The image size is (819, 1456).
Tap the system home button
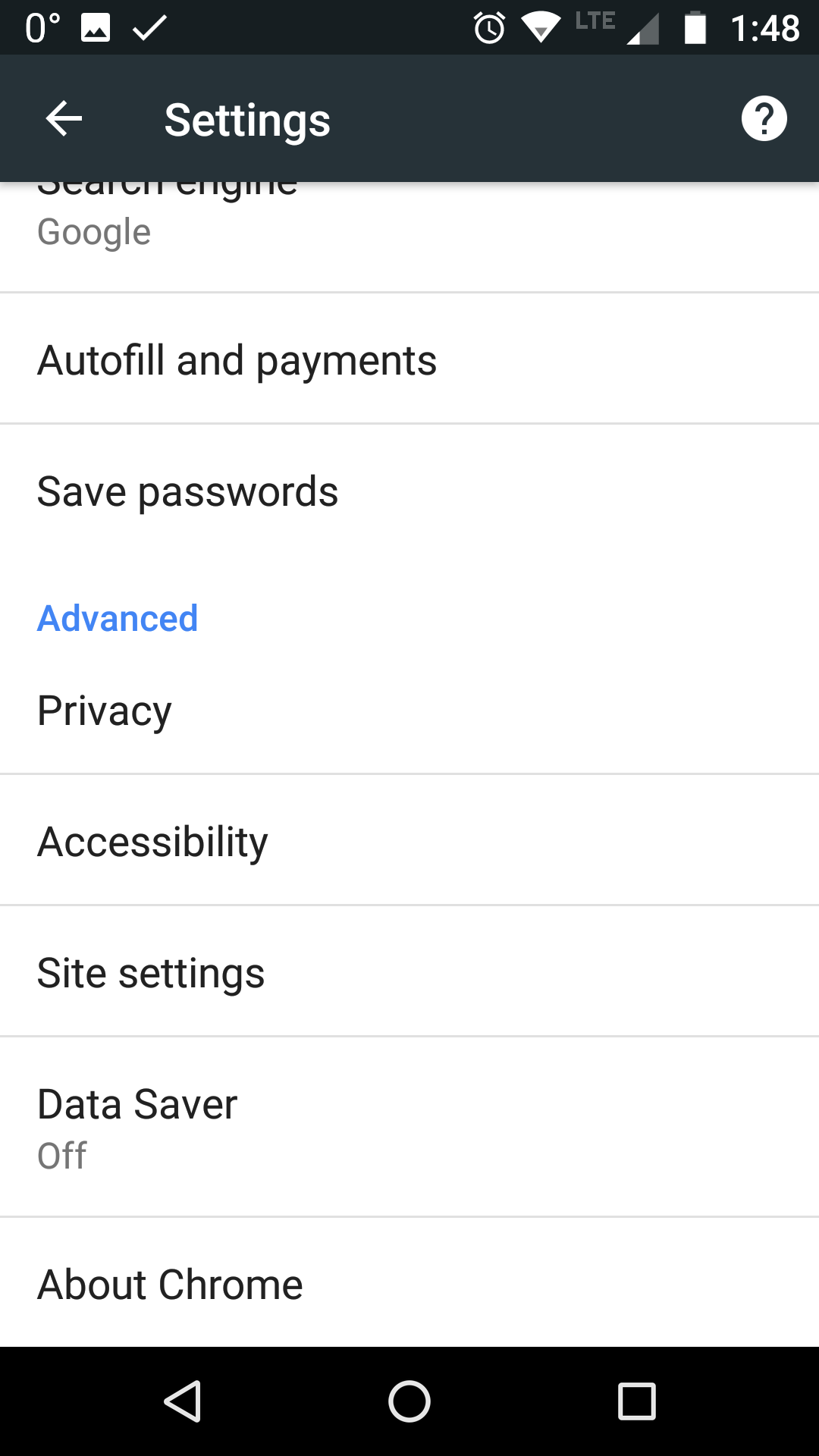pos(409,1401)
